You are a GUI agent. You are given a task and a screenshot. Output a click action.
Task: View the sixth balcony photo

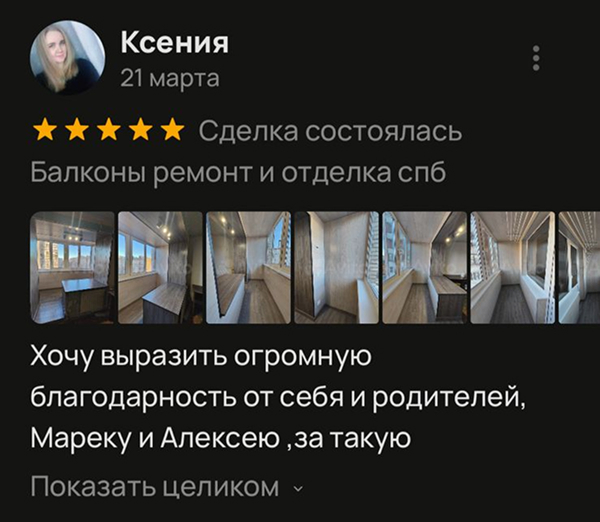click(x=512, y=267)
